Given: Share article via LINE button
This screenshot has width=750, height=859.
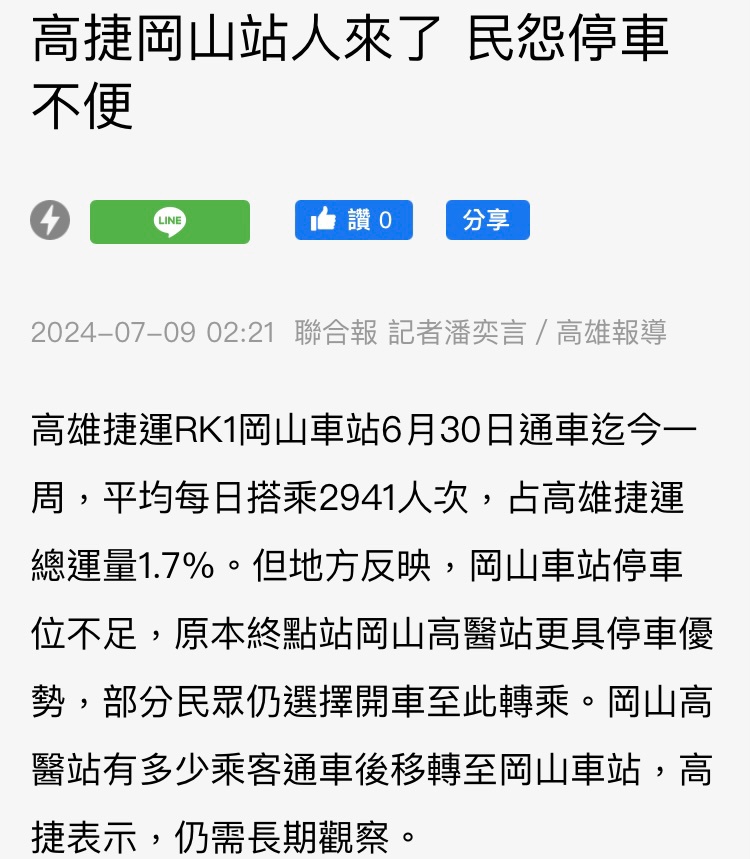Looking at the screenshot, I should [x=170, y=221].
